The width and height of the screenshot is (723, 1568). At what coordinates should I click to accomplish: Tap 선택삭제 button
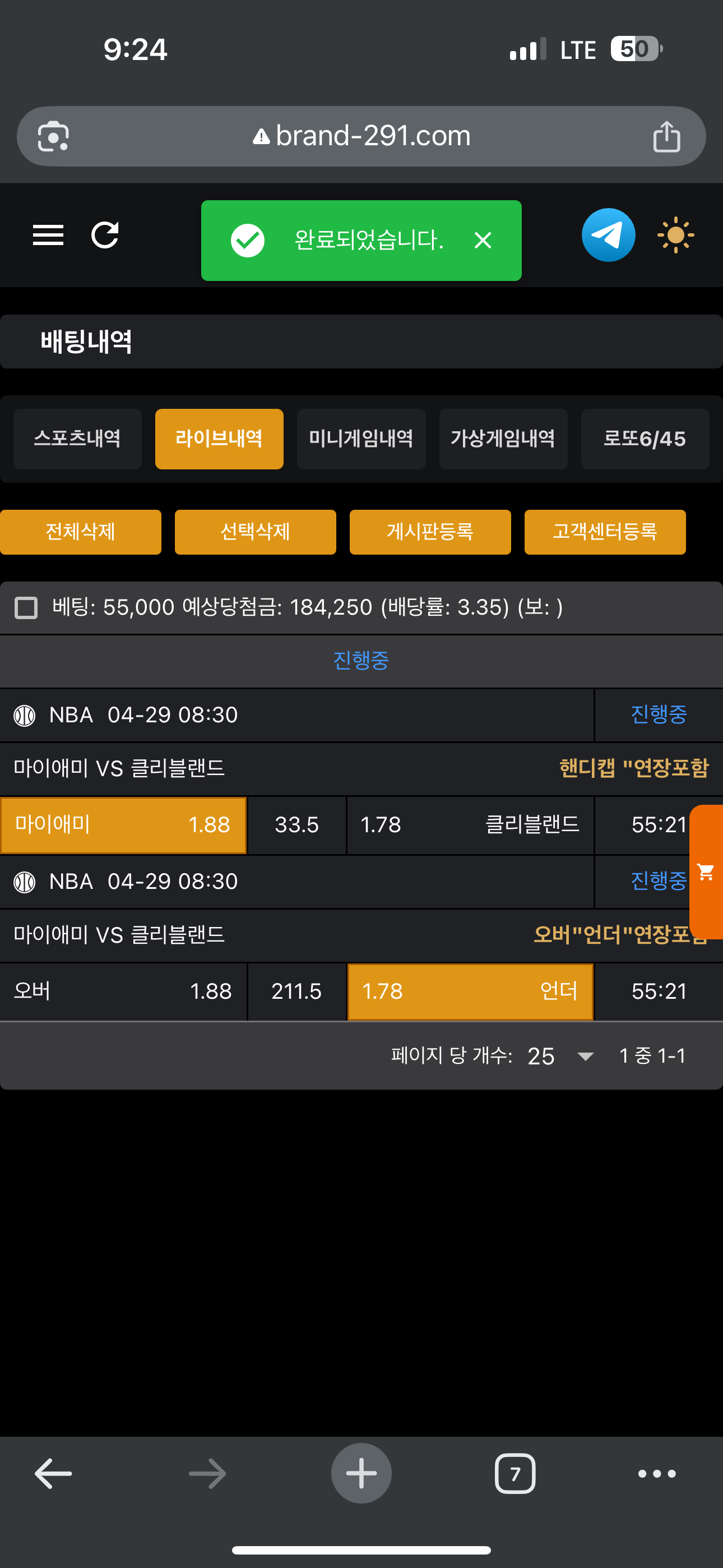coord(255,532)
